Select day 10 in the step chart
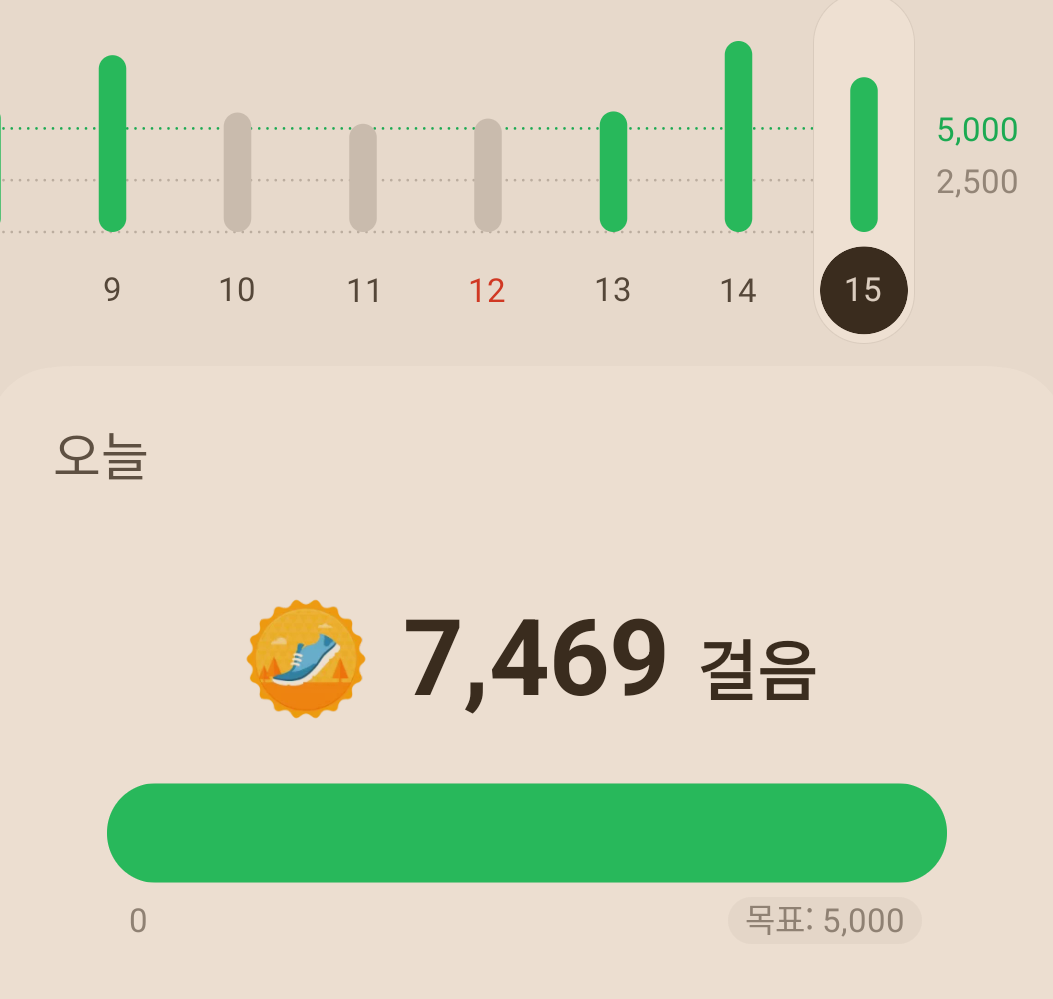The width and height of the screenshot is (1053, 999). [237, 290]
